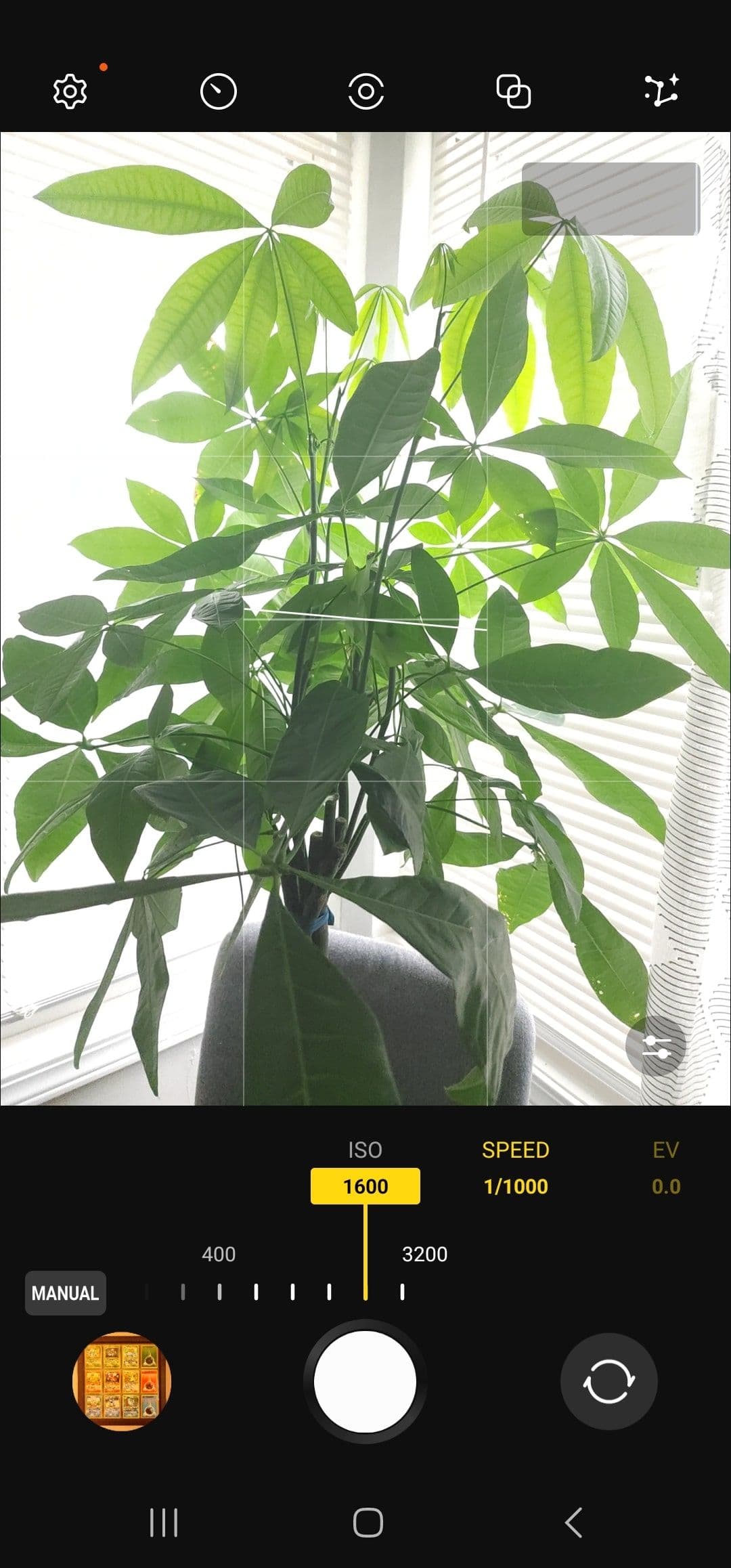
Task: Open the aspect ratio option
Action: (514, 91)
